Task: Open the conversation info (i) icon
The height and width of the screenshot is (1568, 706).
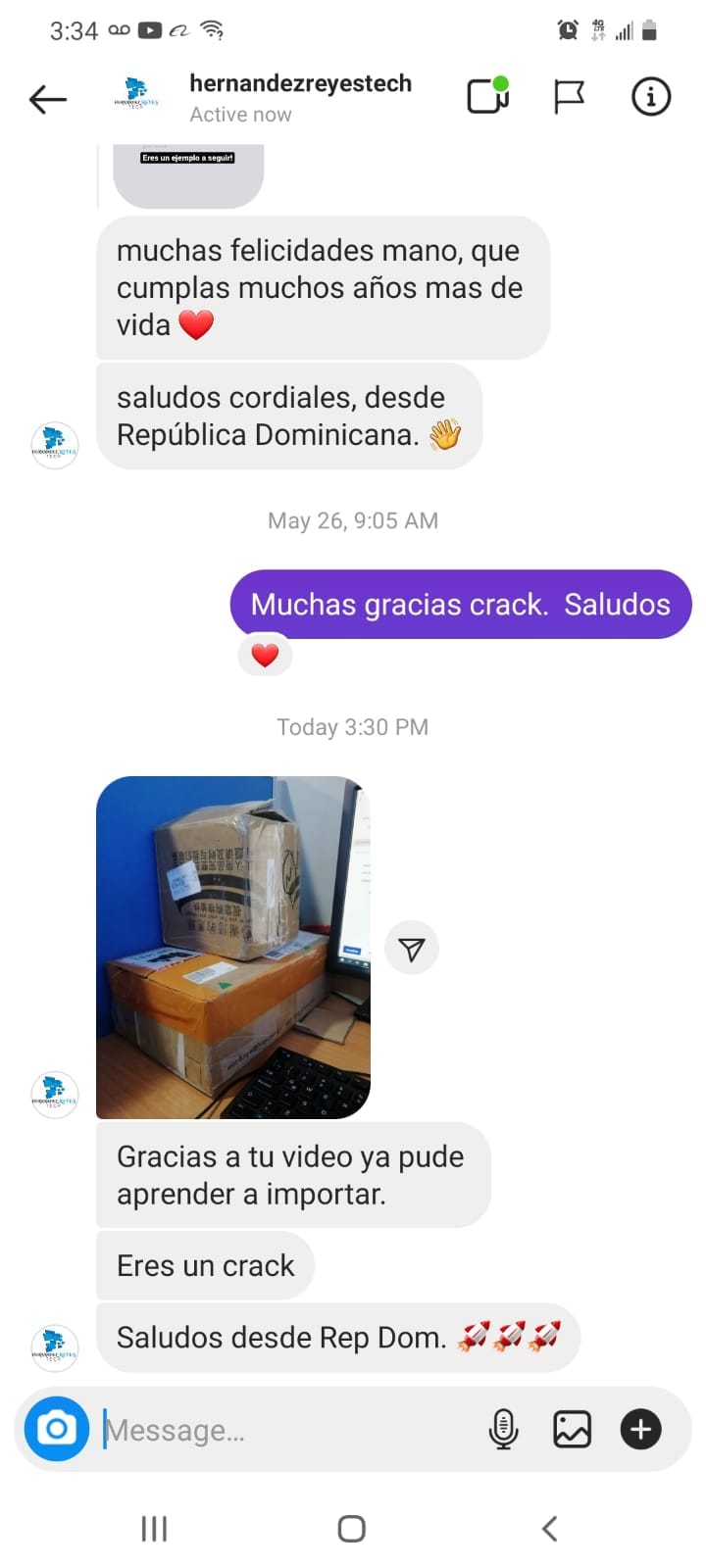Action: point(649,96)
